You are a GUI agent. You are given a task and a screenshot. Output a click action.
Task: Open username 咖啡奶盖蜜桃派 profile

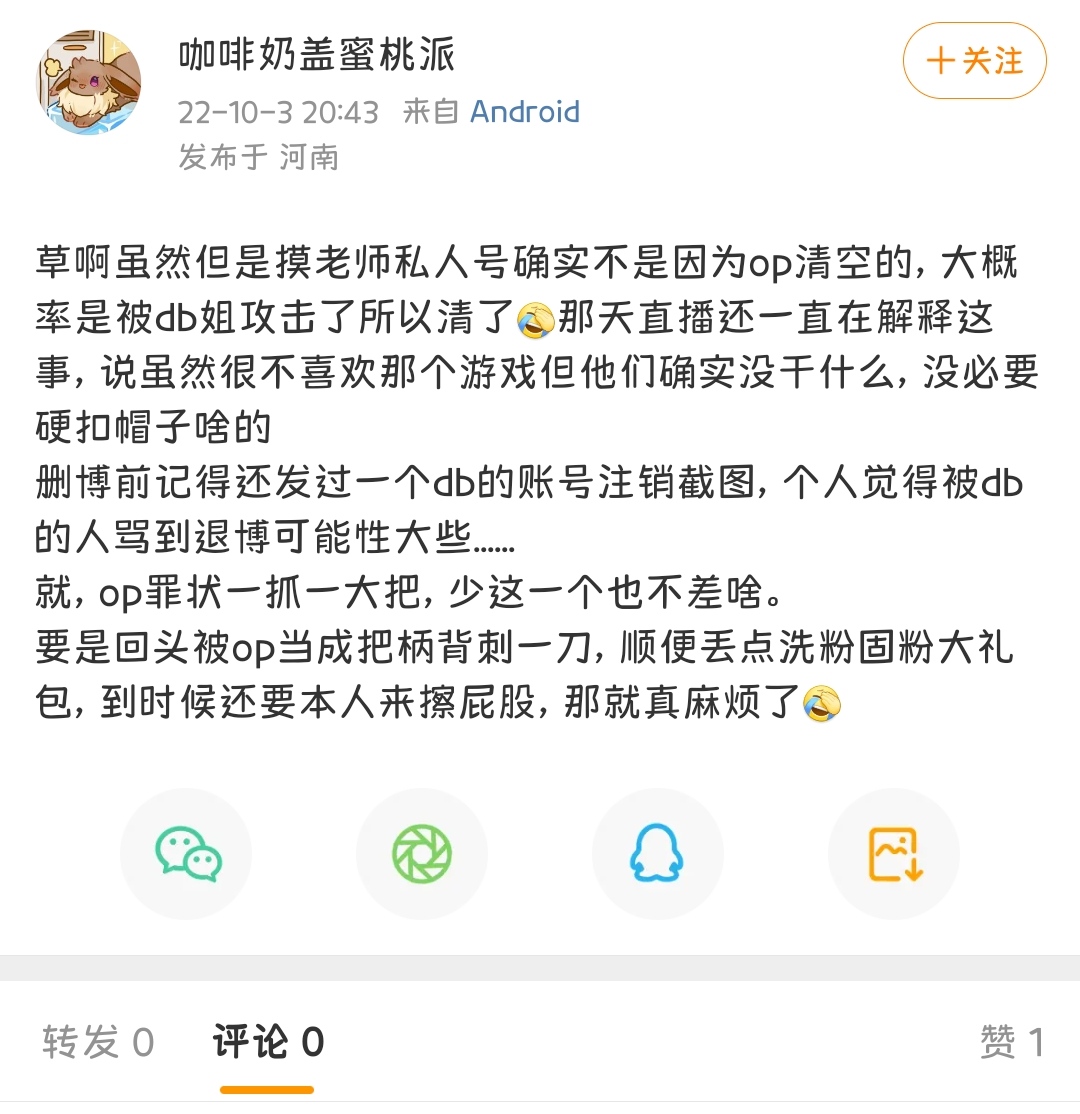(316, 53)
